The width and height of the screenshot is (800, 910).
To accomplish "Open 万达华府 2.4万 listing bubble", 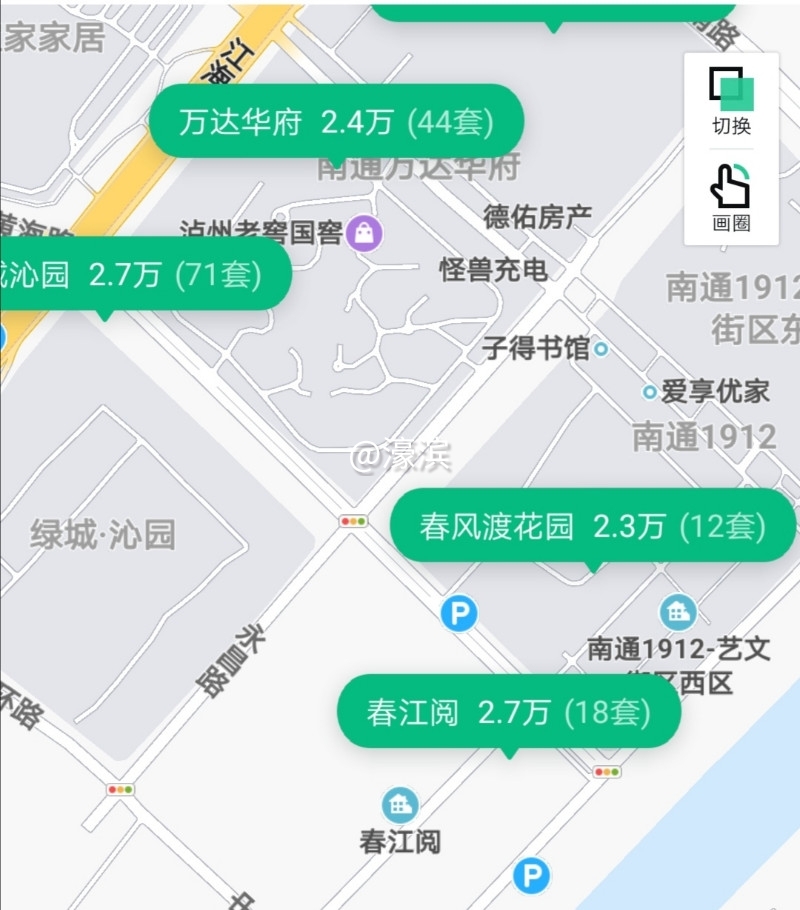I will [x=336, y=122].
